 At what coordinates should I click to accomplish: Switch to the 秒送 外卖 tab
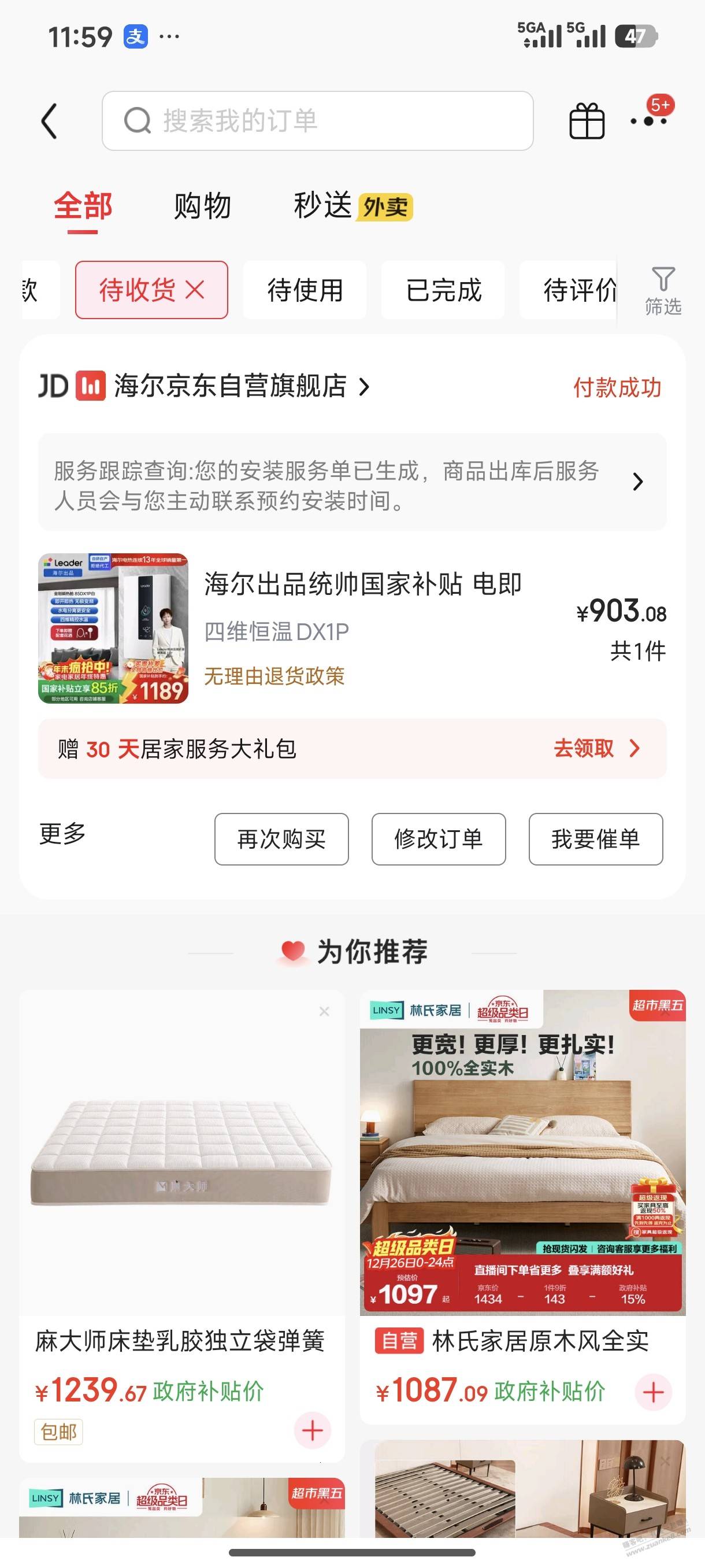pyautogui.click(x=352, y=206)
